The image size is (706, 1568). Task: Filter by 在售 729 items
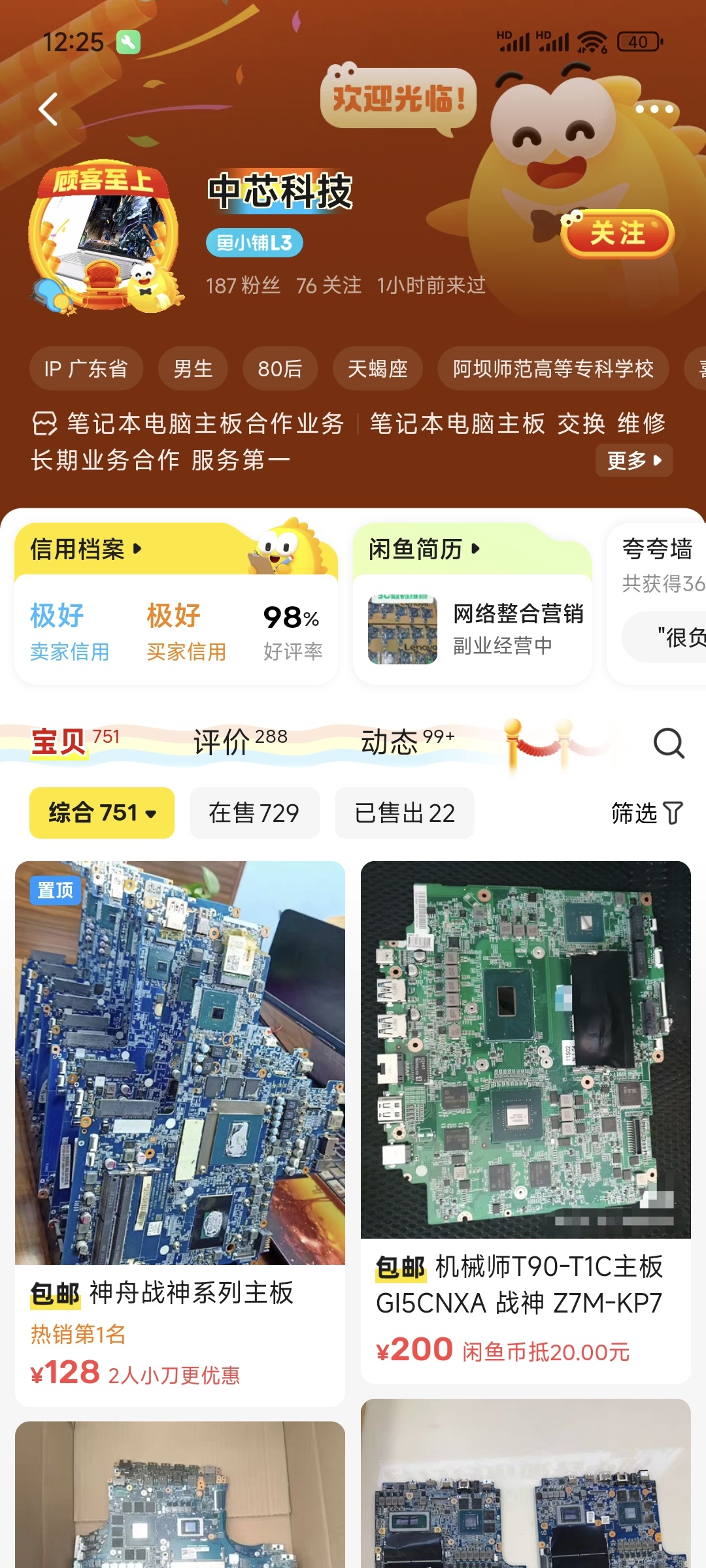[x=254, y=813]
